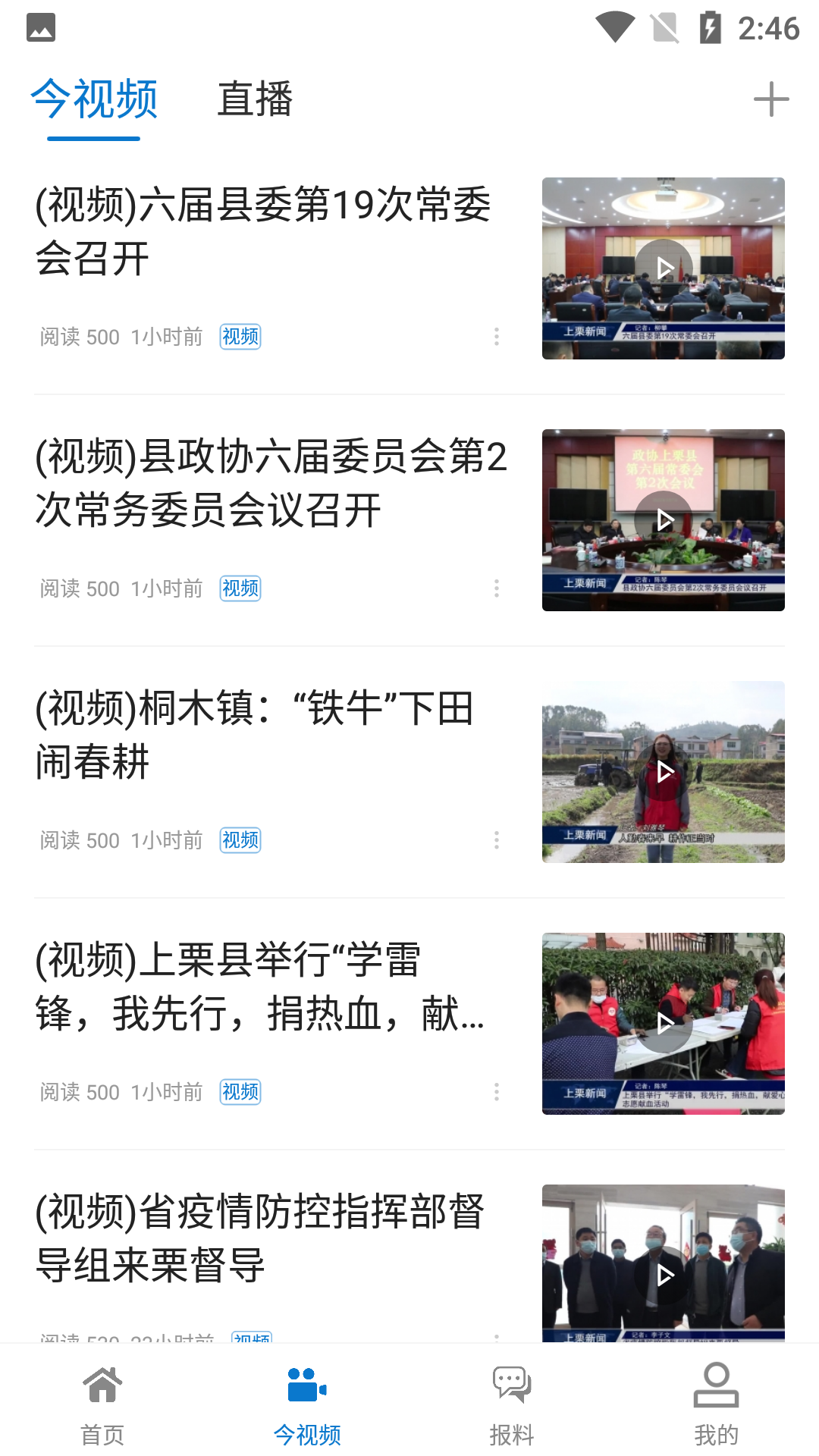Tap the 视频 label tag on the first article

[x=240, y=336]
